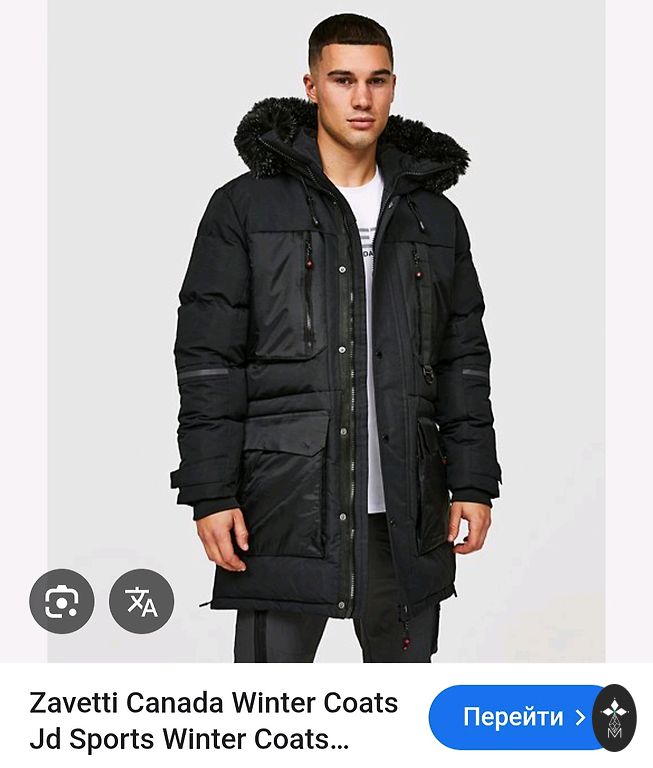Search this image with Google Lens
The image size is (653, 768).
click(62, 601)
